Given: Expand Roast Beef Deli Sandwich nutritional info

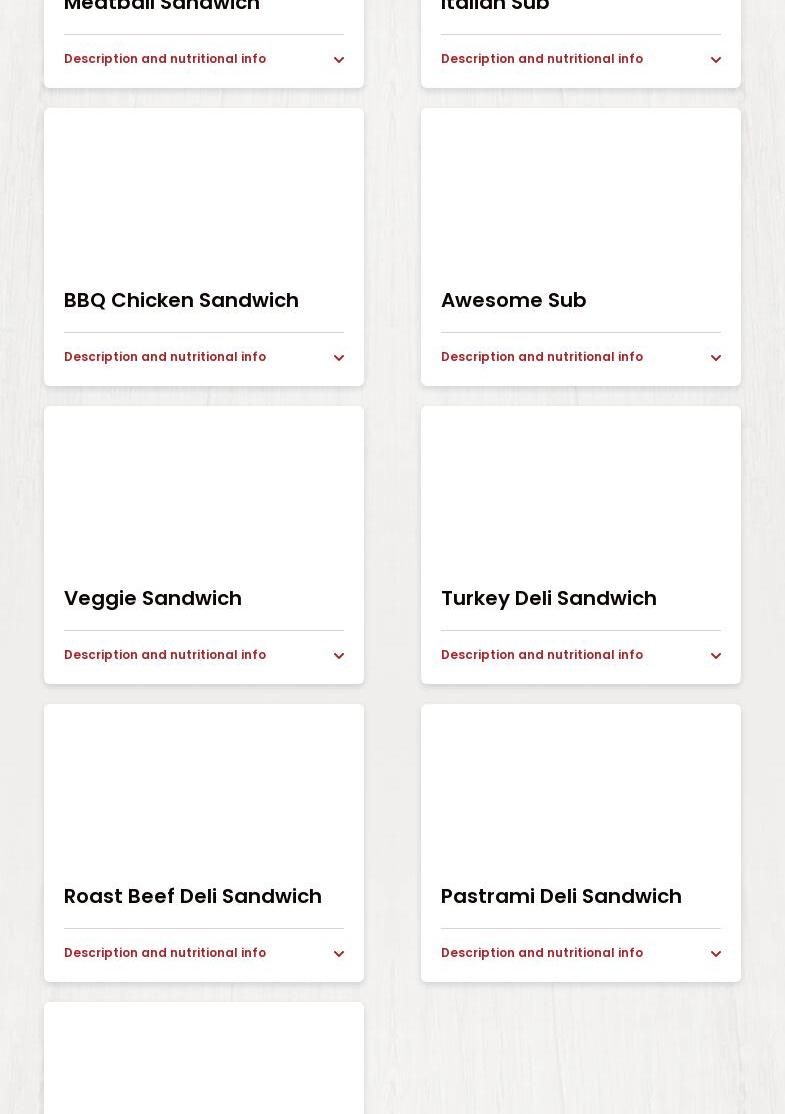Looking at the screenshot, I should click(x=204, y=953).
